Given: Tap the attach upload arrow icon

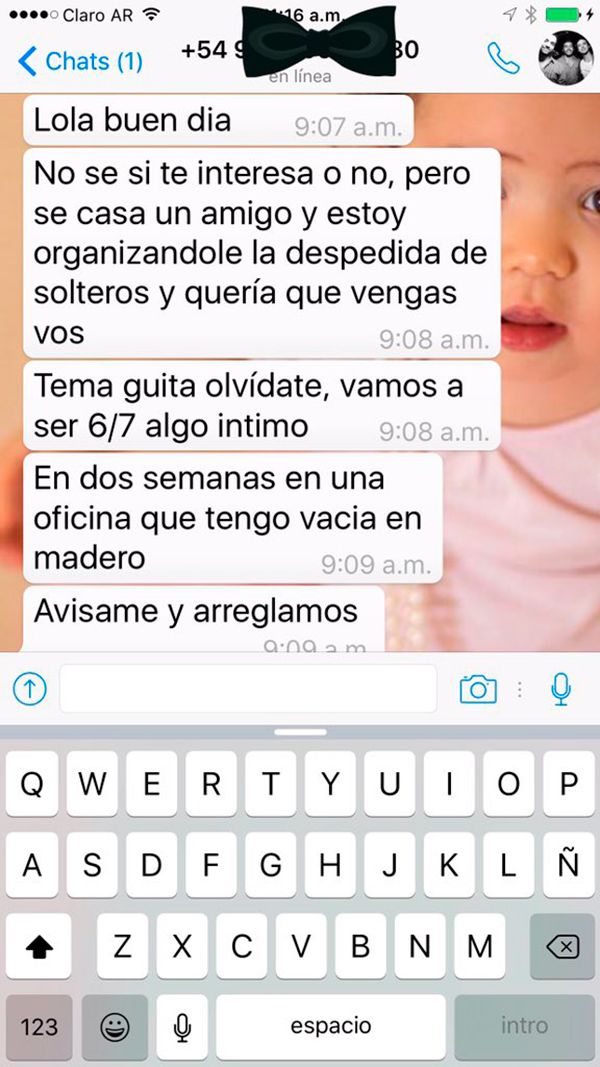Looking at the screenshot, I should pos(30,688).
